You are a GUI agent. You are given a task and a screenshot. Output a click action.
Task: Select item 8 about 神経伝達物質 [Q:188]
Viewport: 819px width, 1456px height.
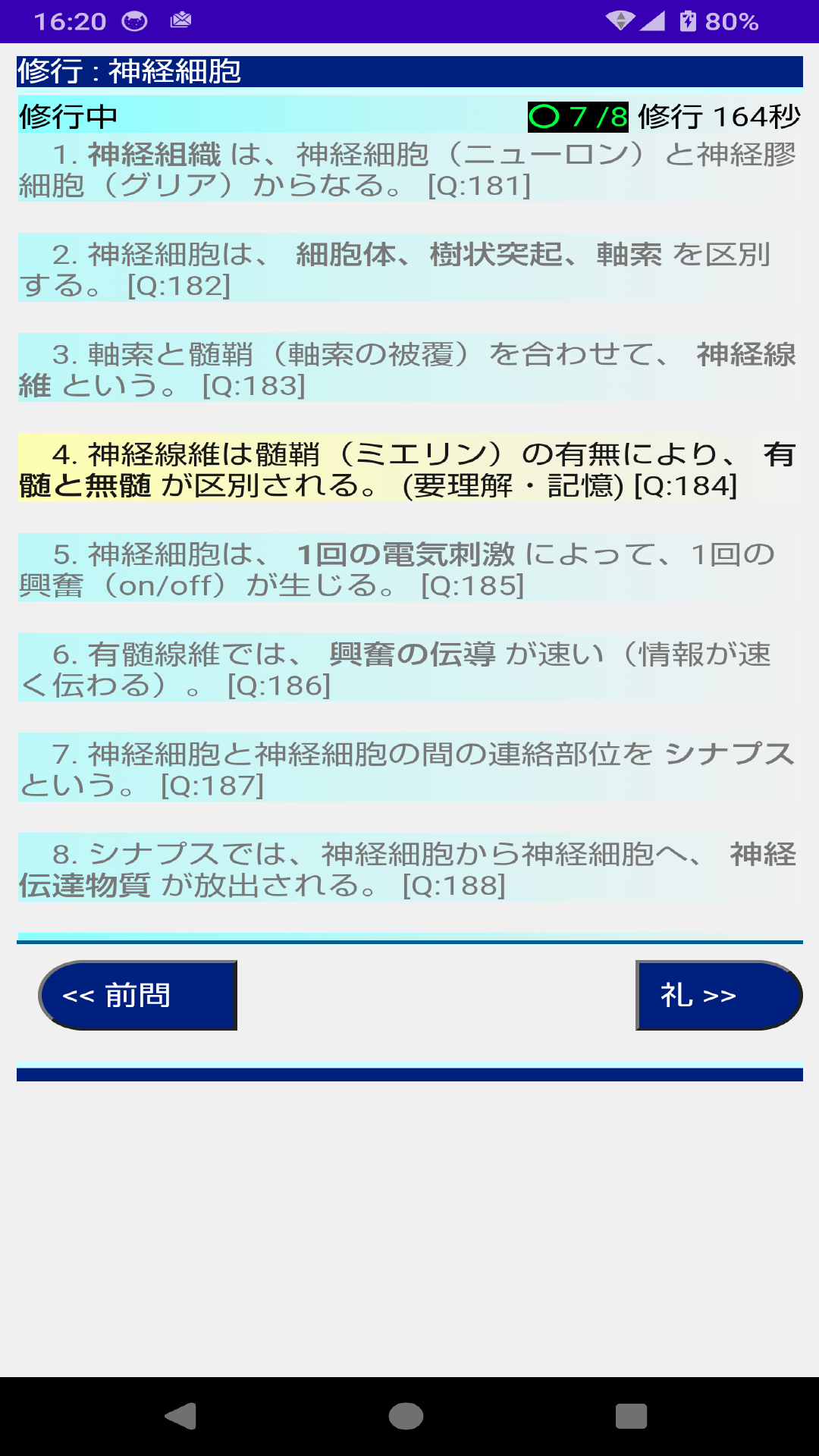coord(408,869)
